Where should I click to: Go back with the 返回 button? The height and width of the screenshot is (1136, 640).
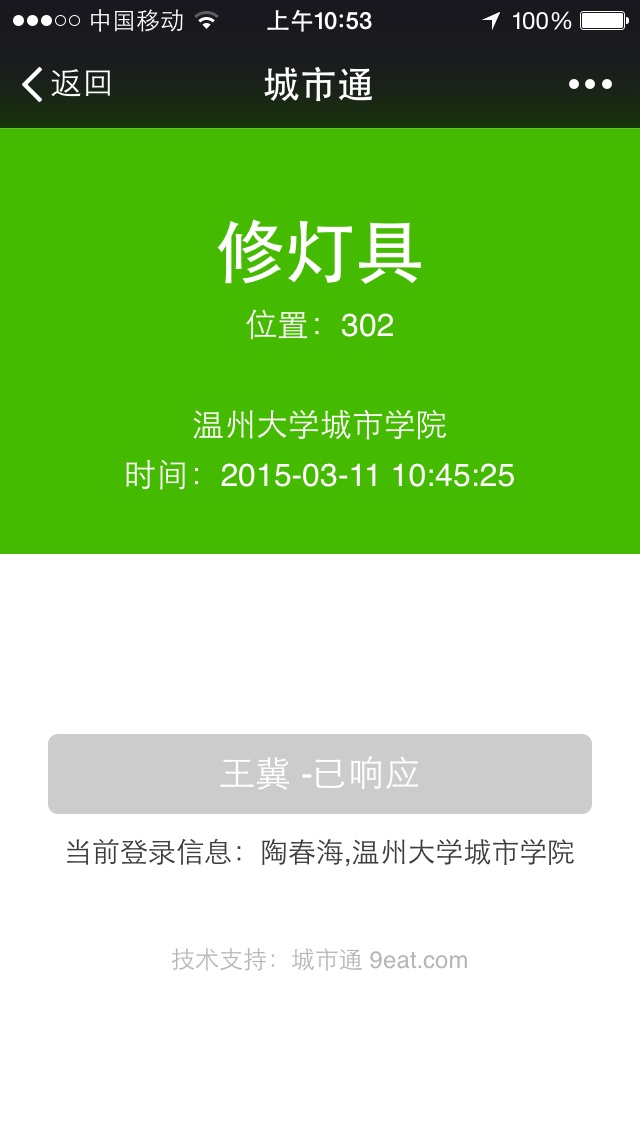(67, 84)
